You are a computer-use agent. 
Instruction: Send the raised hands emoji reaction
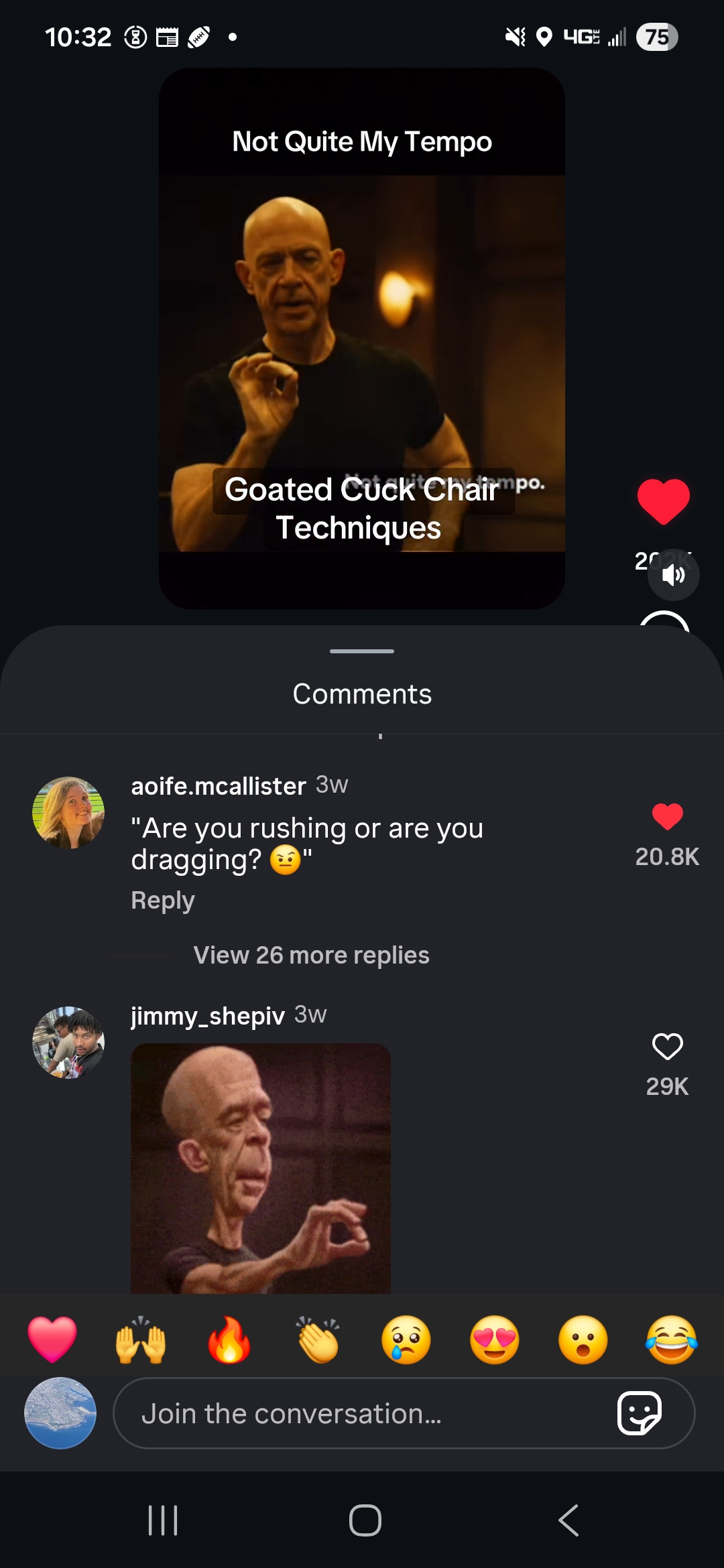click(141, 1340)
